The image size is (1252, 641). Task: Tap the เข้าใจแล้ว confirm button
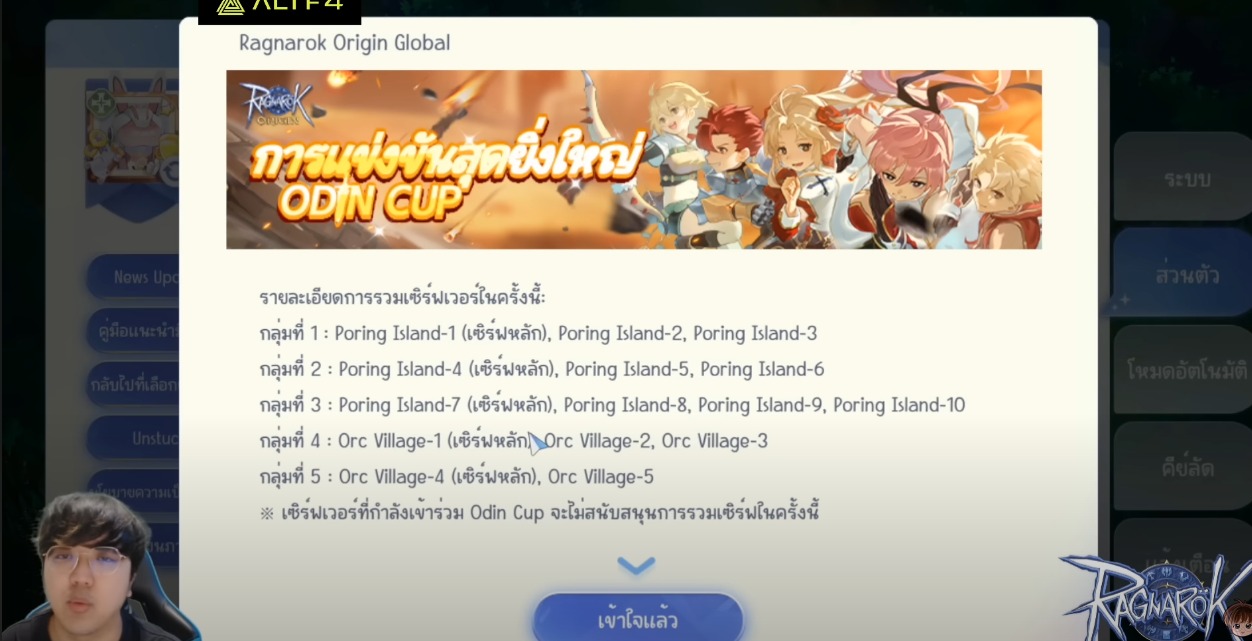click(x=637, y=619)
